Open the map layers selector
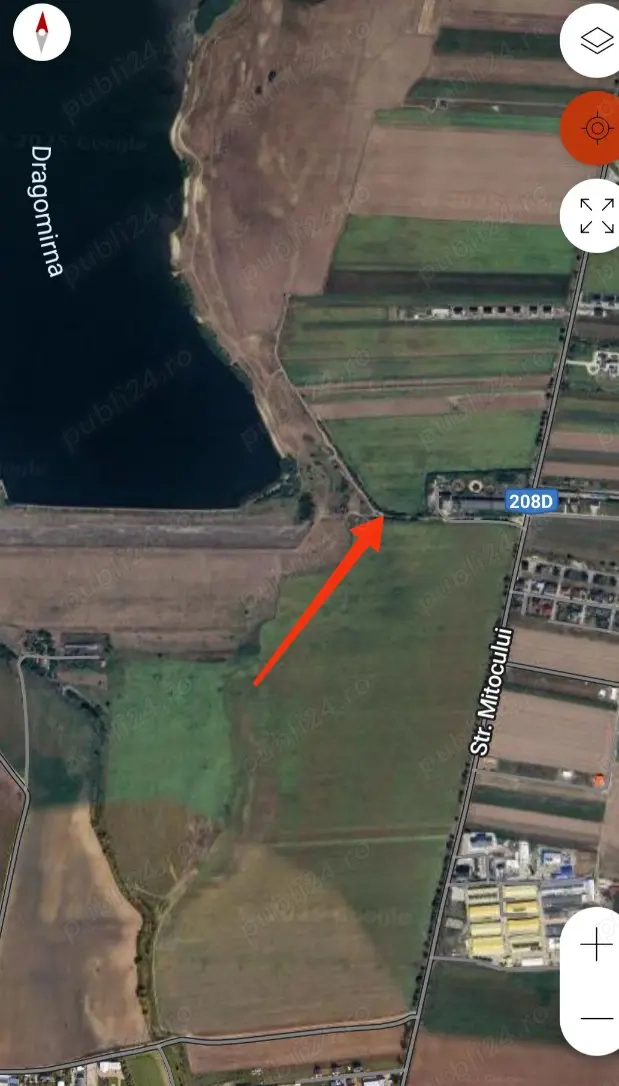This screenshot has height=1086, width=619. (597, 41)
